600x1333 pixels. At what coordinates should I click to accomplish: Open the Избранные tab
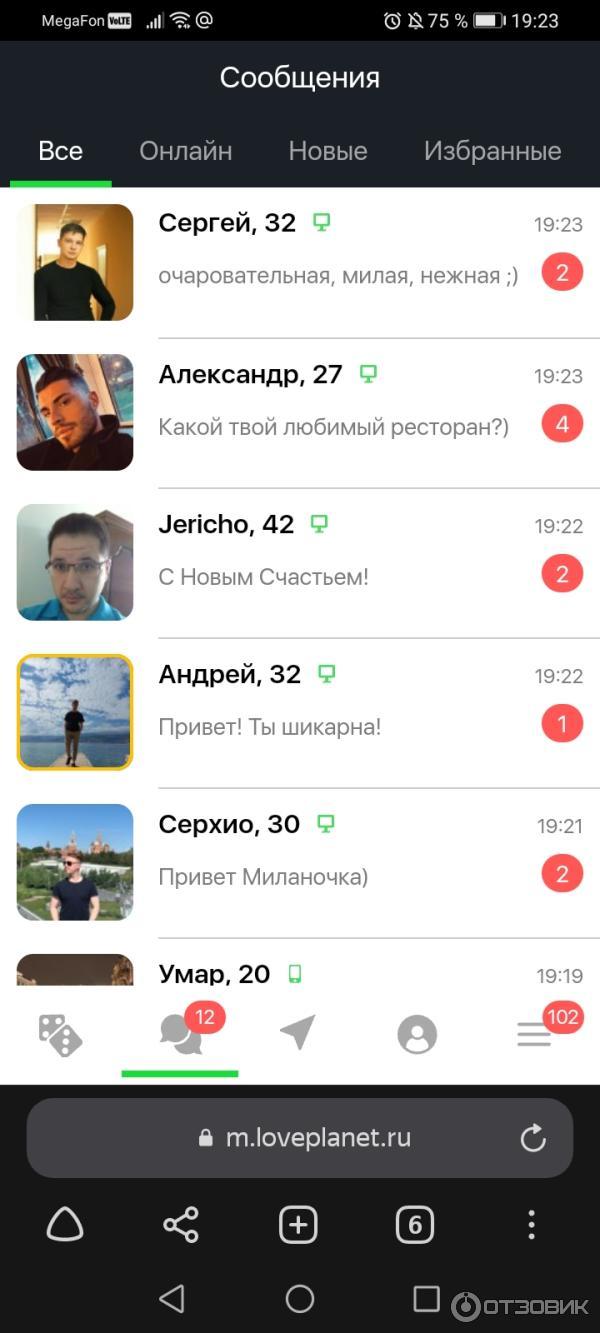pyautogui.click(x=492, y=151)
